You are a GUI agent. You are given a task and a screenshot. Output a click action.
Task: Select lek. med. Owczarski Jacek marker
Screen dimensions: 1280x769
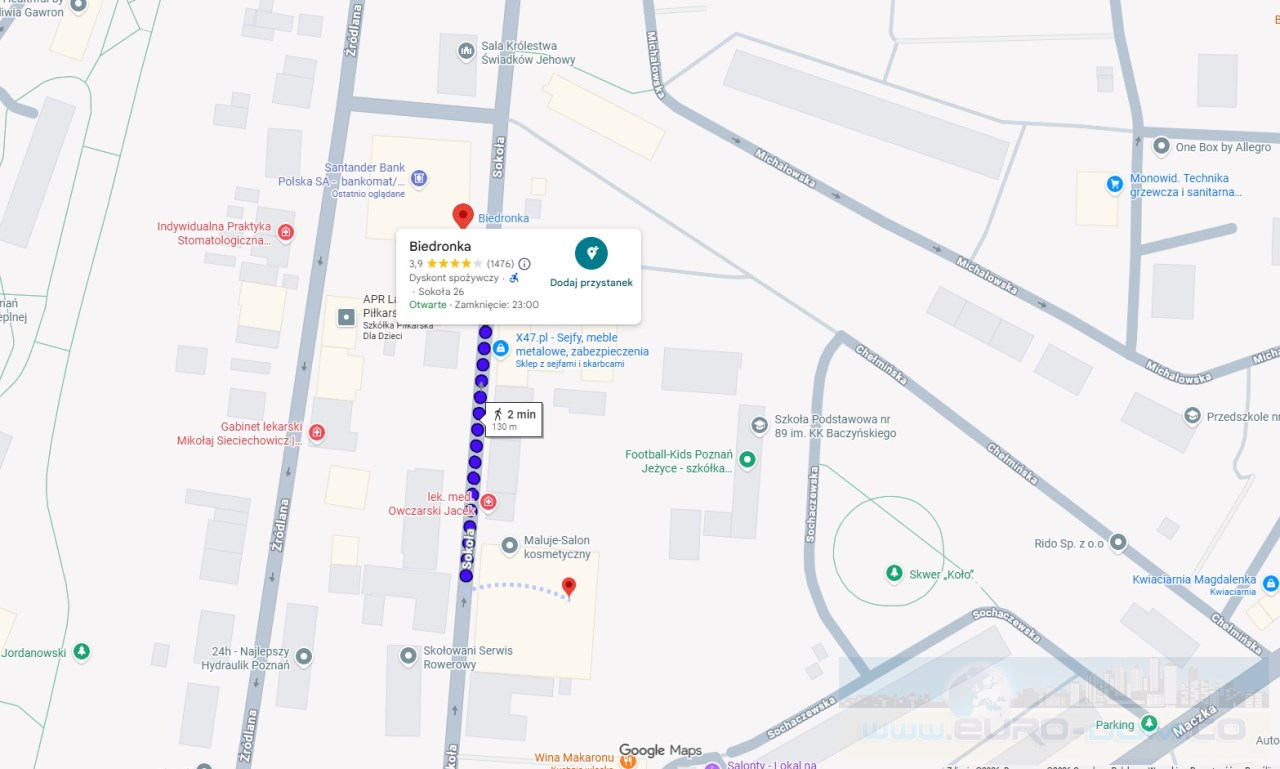coord(488,502)
